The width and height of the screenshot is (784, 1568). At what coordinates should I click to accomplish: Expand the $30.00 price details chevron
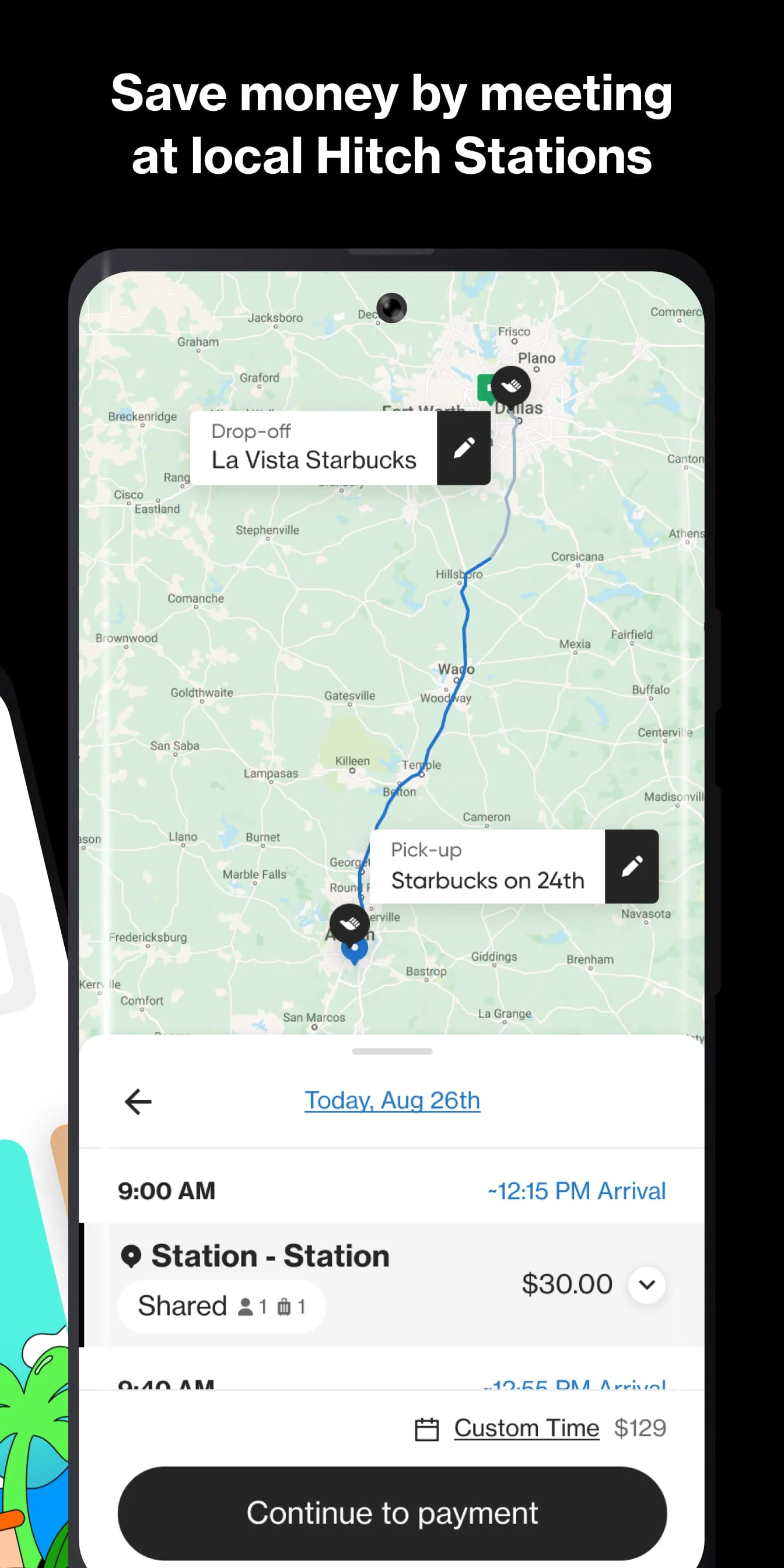[x=646, y=1284]
